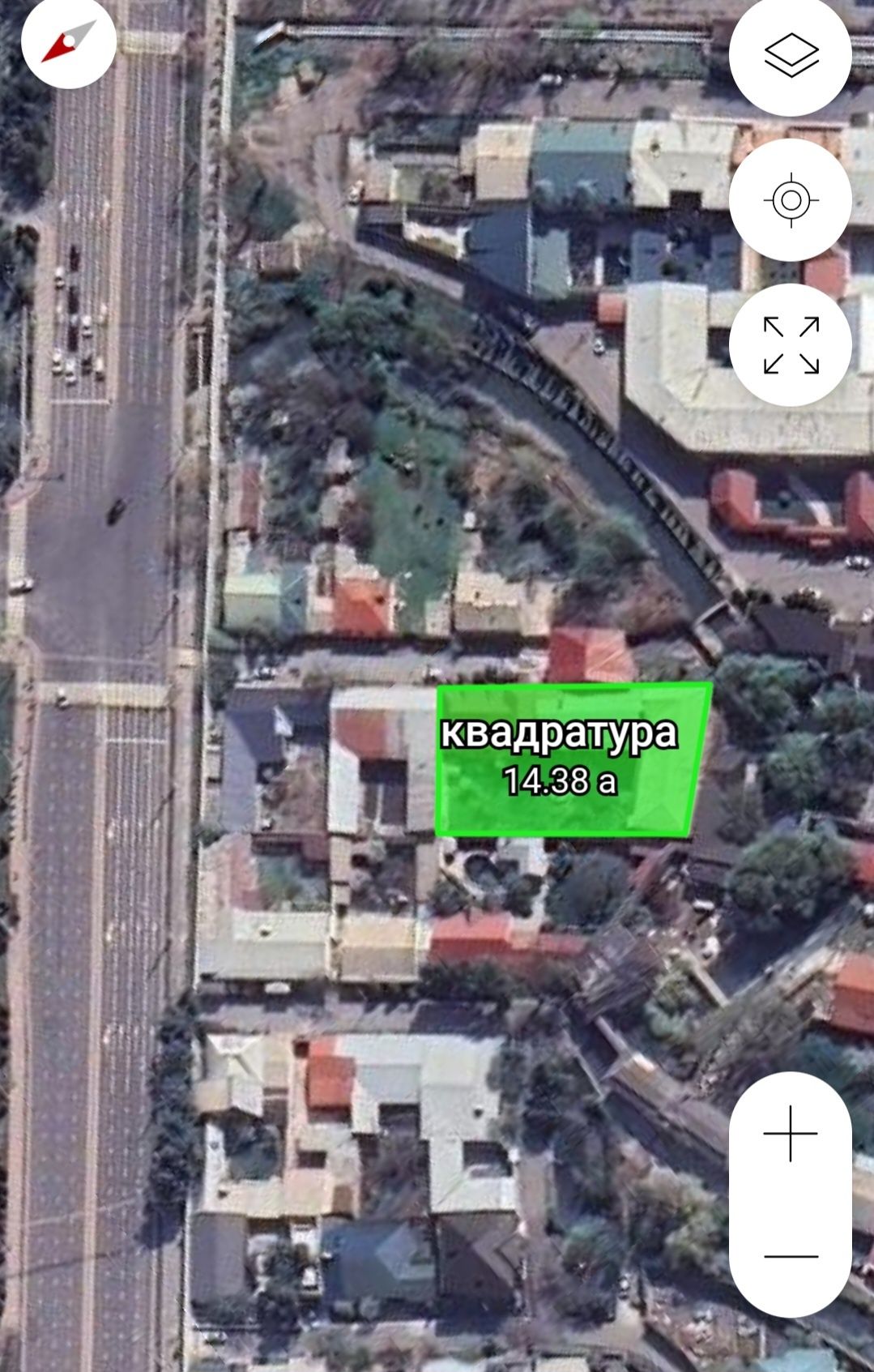Toggle fullscreen map view

[791, 345]
